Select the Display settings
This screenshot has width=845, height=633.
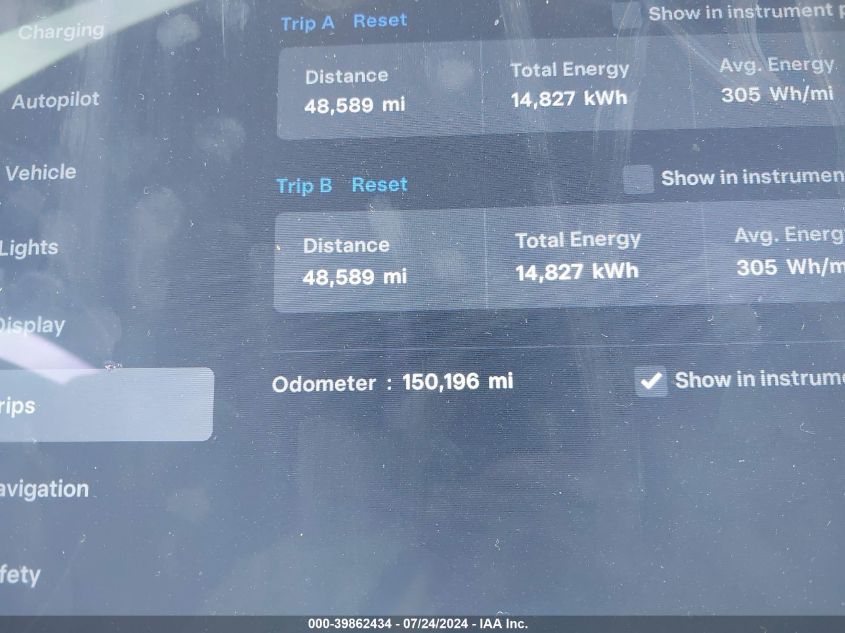pyautogui.click(x=32, y=326)
